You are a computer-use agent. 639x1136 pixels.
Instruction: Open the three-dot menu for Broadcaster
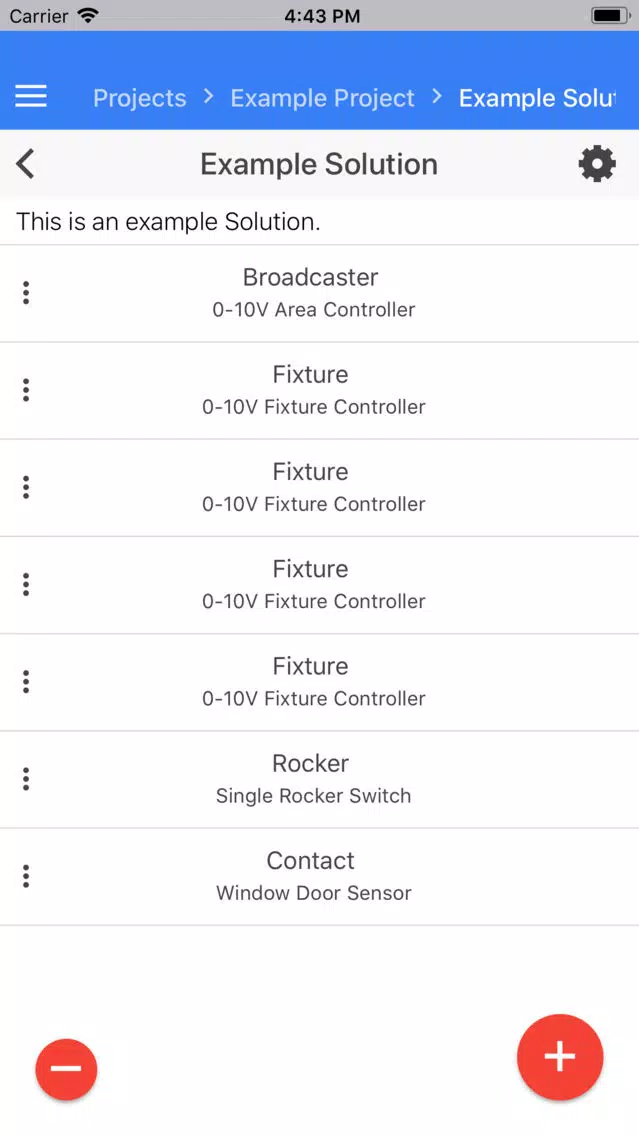26,293
